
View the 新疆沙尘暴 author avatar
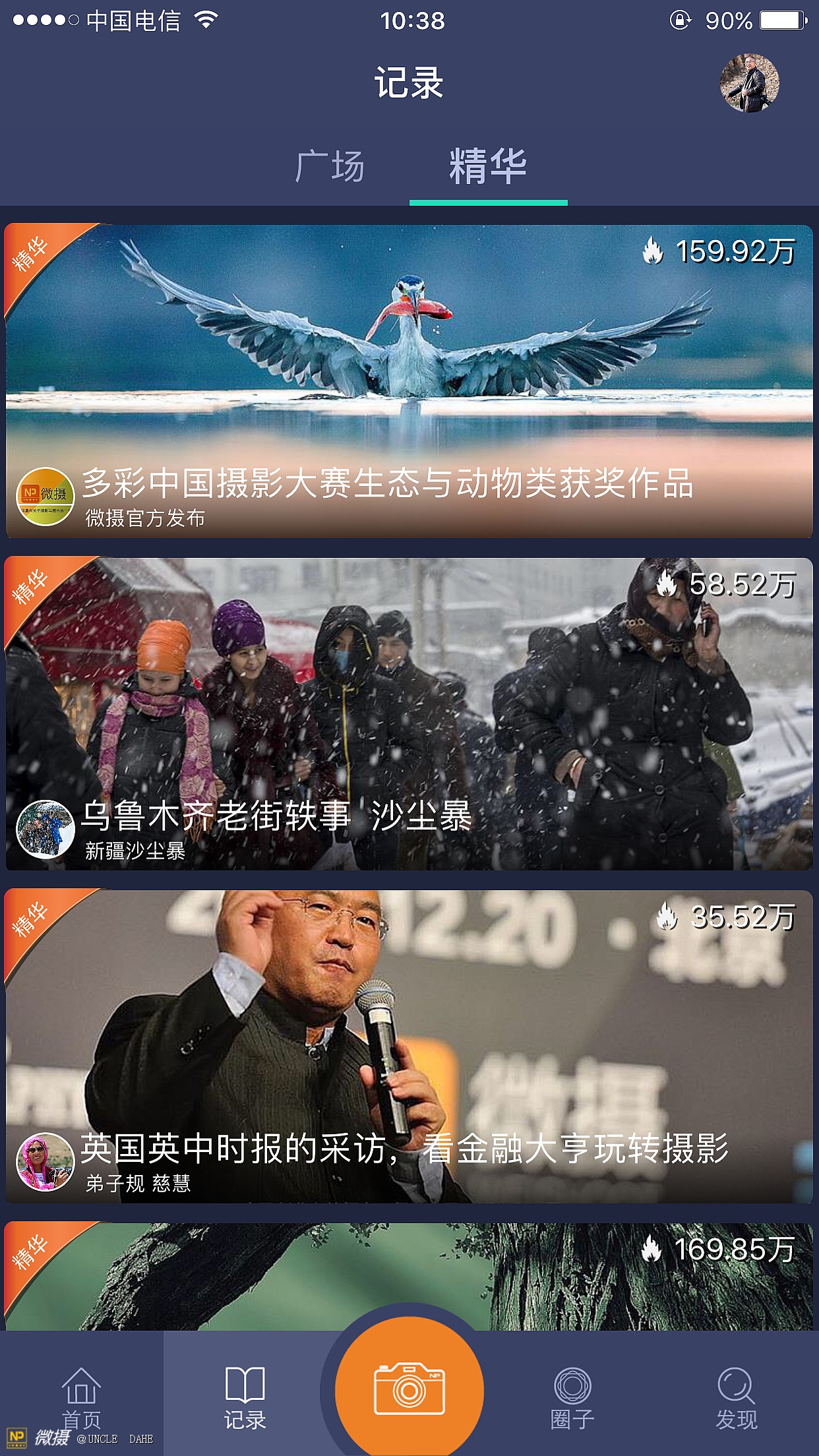45,829
